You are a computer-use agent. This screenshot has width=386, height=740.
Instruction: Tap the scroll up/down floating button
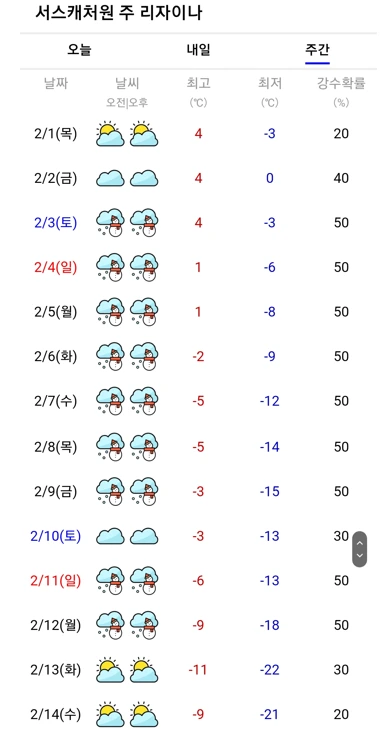pyautogui.click(x=360, y=549)
